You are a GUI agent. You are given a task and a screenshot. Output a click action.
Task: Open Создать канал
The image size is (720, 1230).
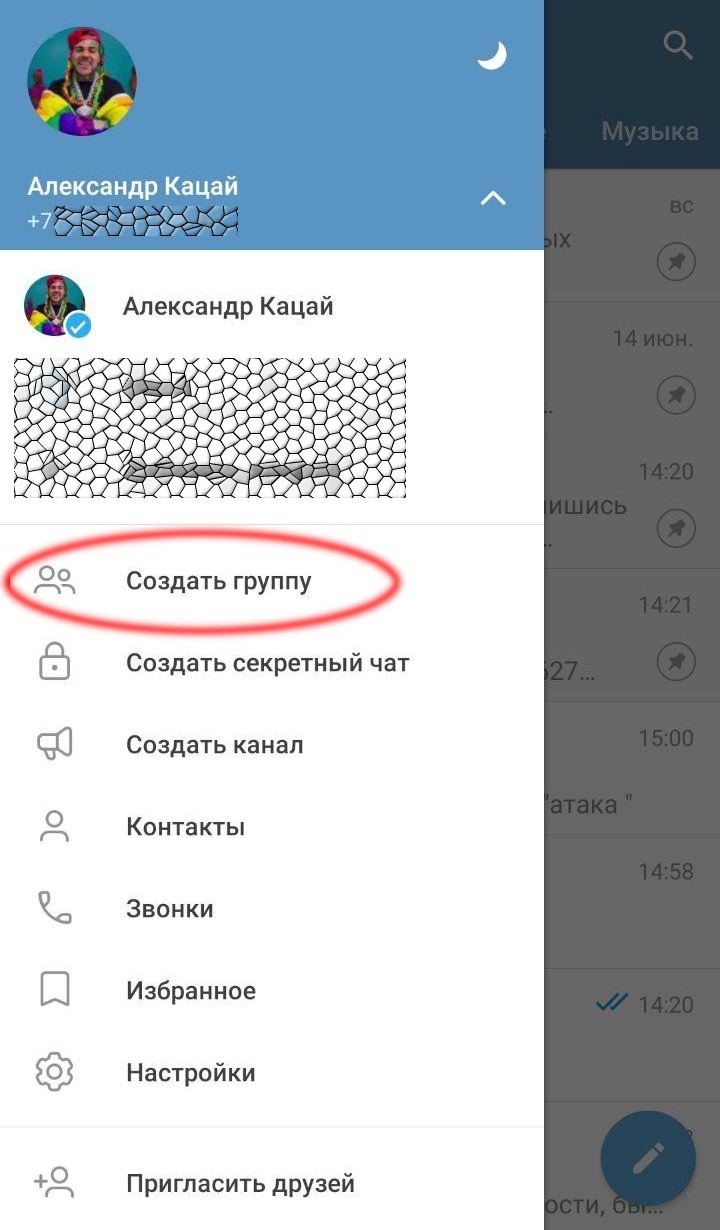coord(272,745)
